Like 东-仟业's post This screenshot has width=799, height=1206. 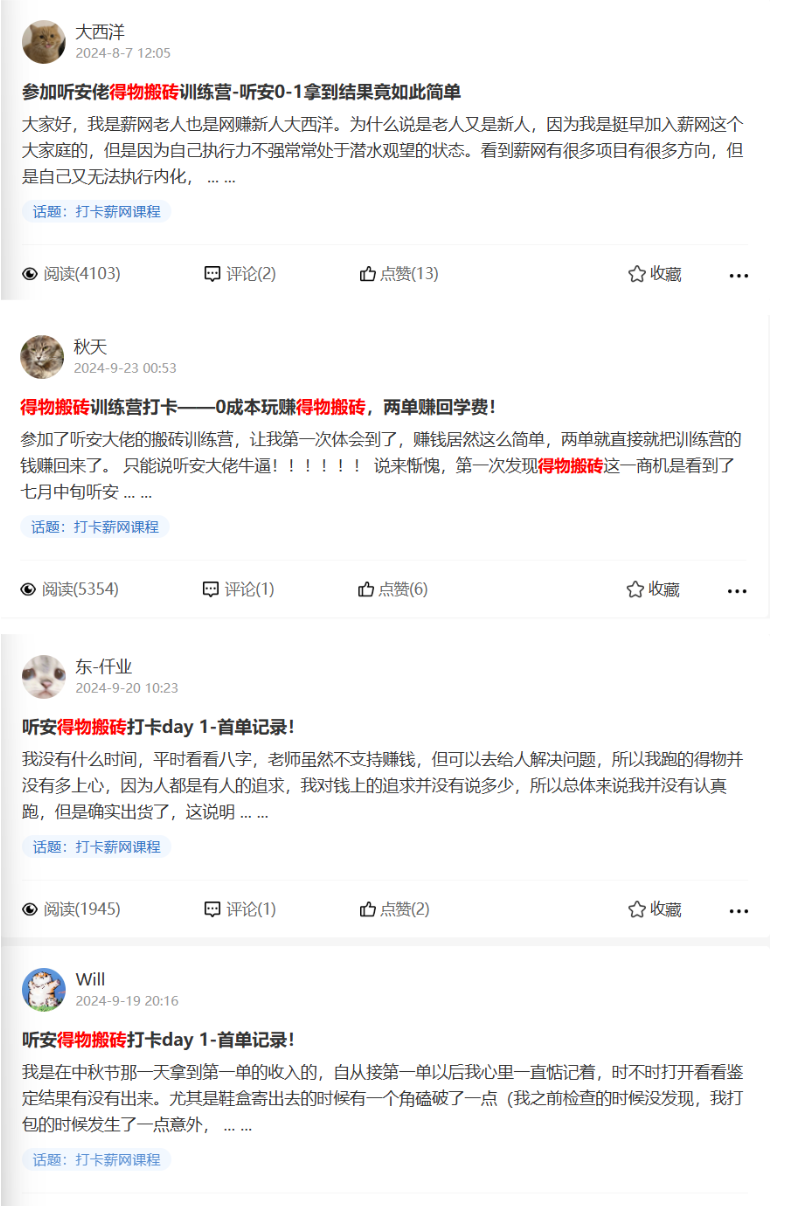[395, 910]
